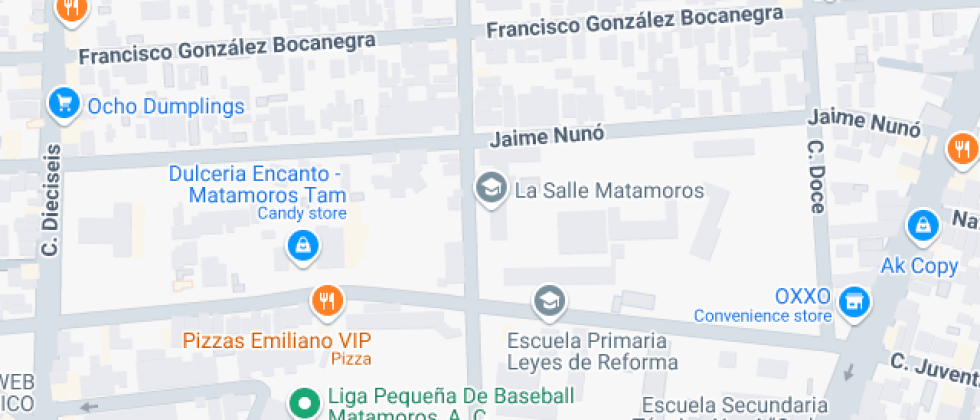Open the OXXO convenience store pin
The height and width of the screenshot is (420, 980).
coord(853,300)
